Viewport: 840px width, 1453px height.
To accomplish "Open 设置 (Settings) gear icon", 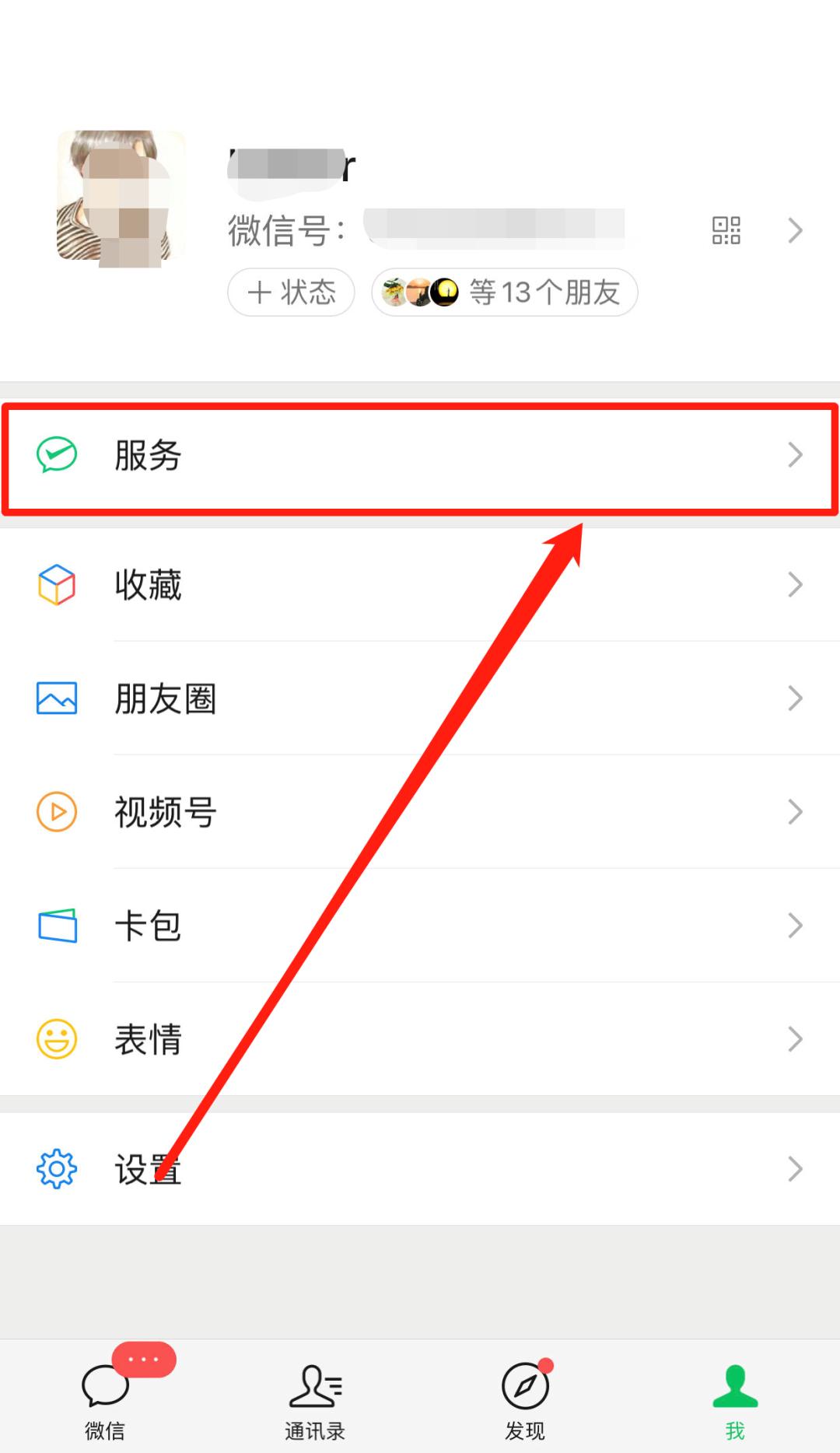I will pos(56,1168).
